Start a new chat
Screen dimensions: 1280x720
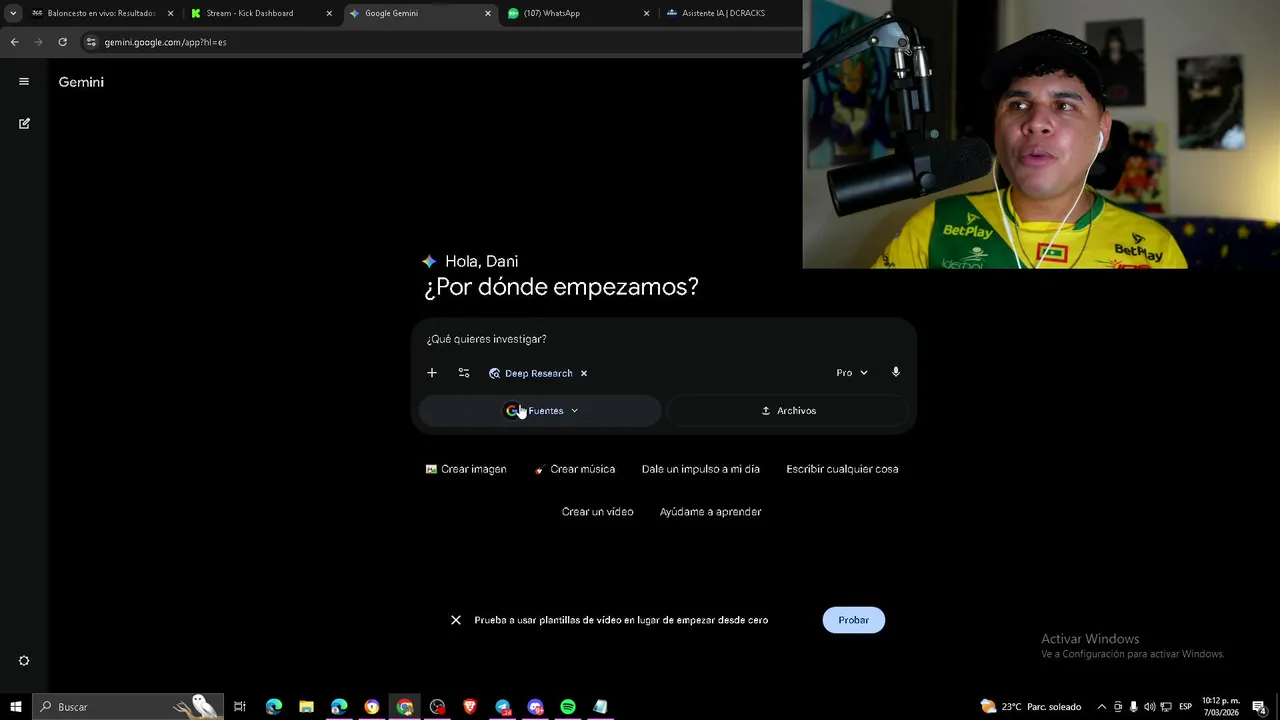(24, 124)
